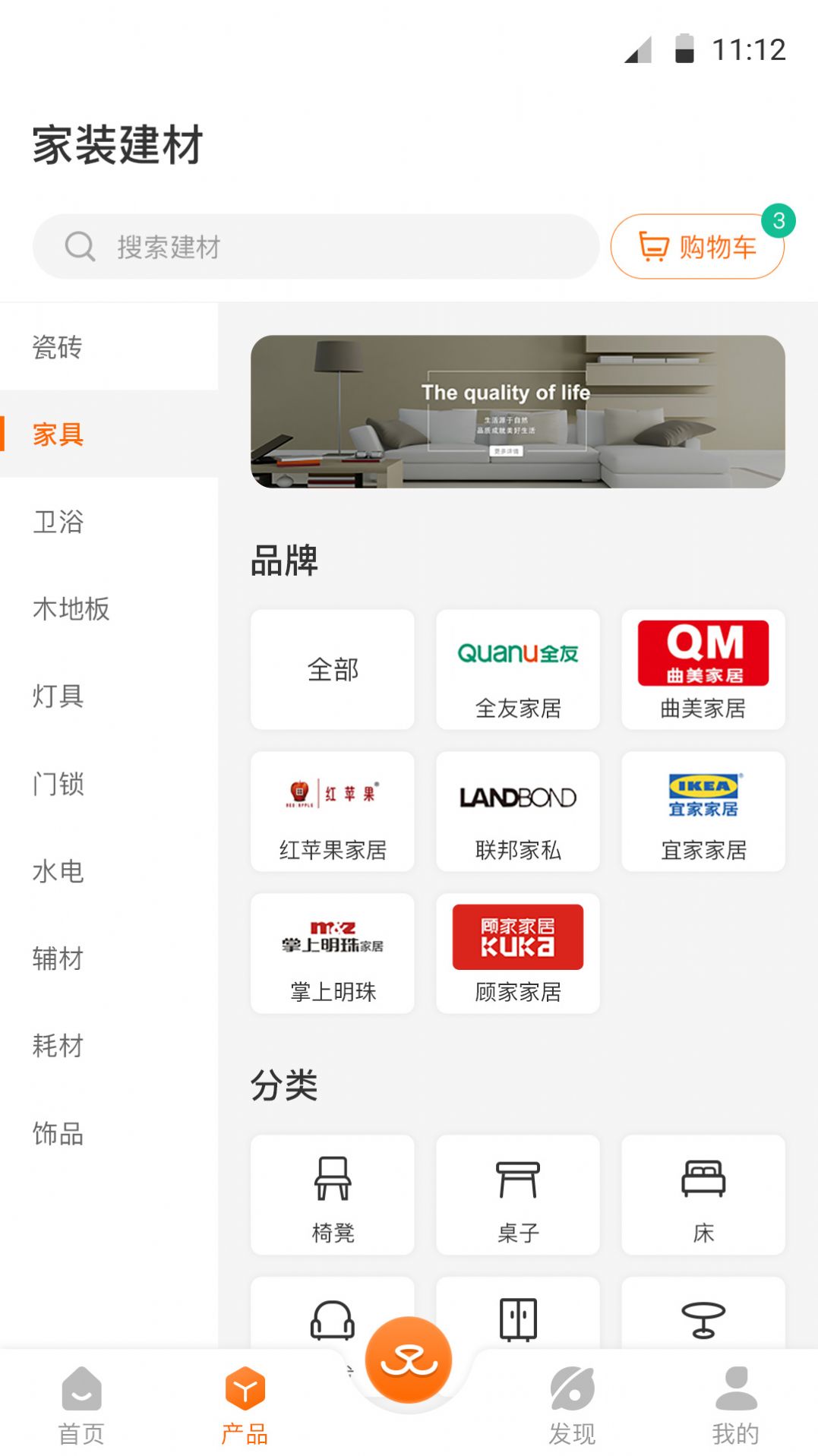Select the 瓷砖 category in sidebar

[x=57, y=348]
